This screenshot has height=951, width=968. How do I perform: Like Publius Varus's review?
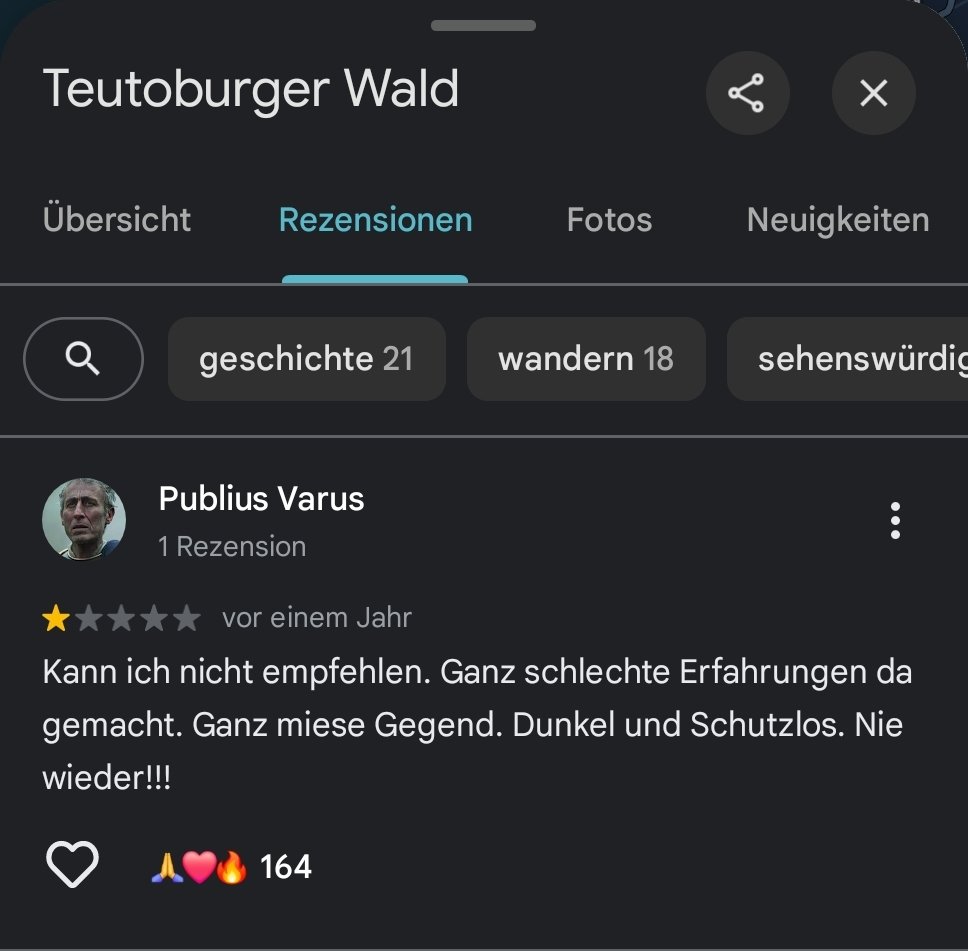[x=72, y=865]
